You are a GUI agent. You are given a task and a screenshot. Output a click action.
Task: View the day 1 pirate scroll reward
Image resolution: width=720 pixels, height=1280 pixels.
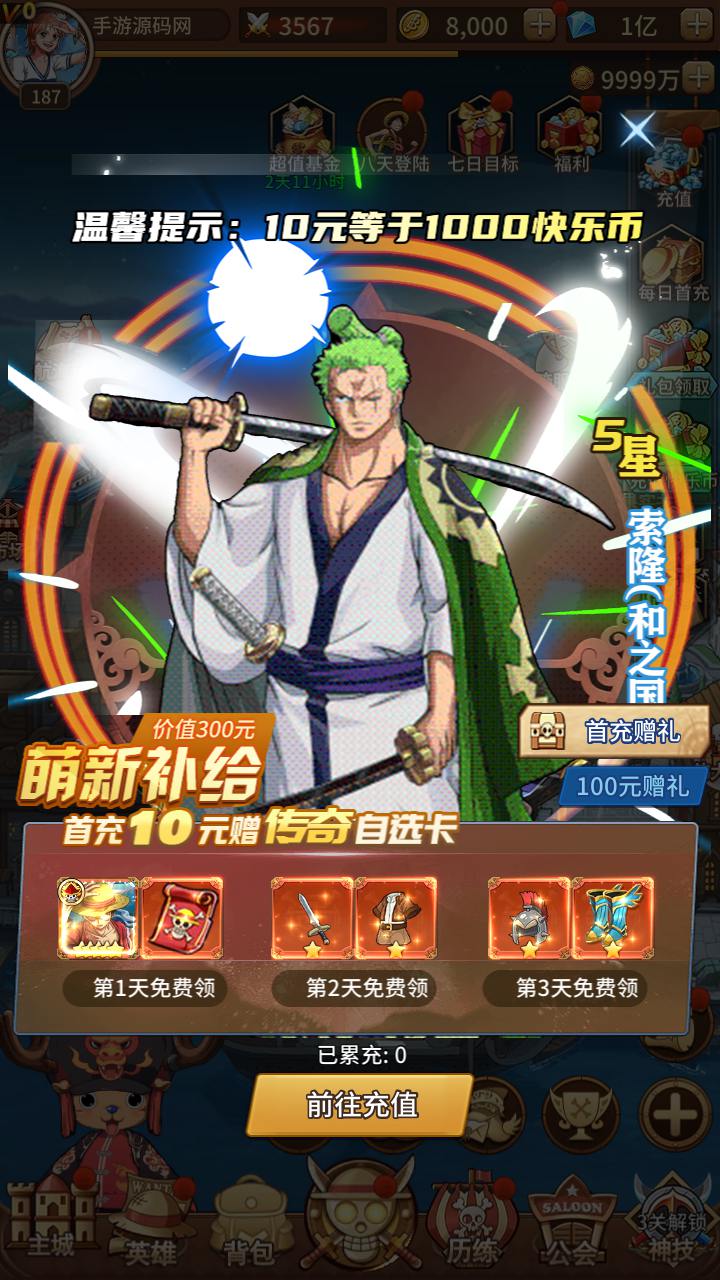(x=181, y=918)
